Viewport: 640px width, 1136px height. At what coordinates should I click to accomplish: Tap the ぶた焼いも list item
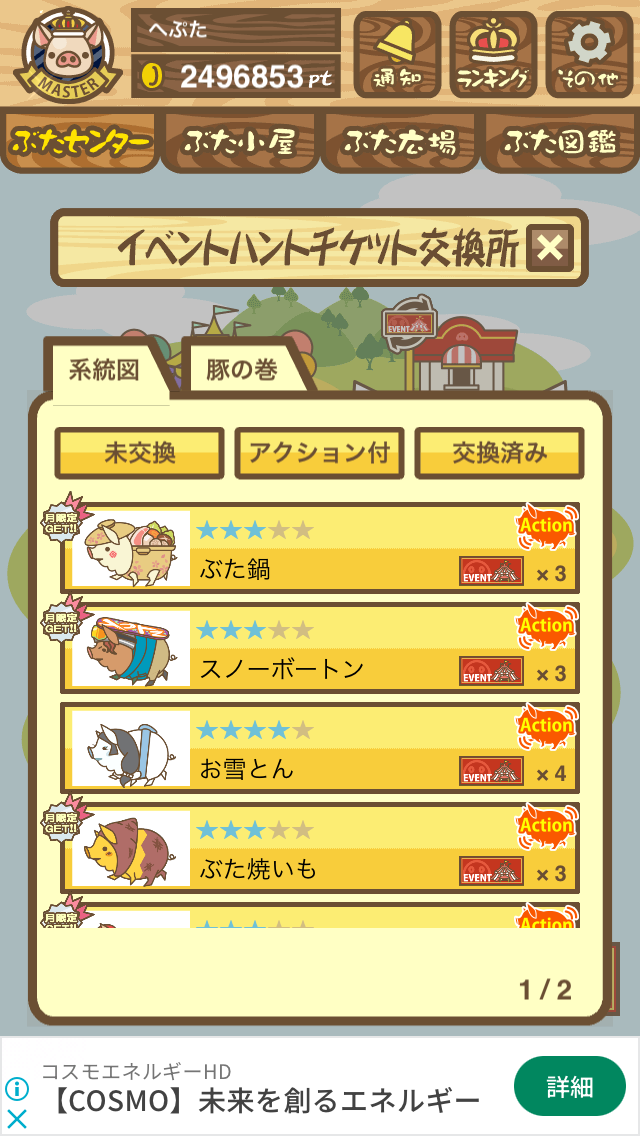(x=320, y=848)
